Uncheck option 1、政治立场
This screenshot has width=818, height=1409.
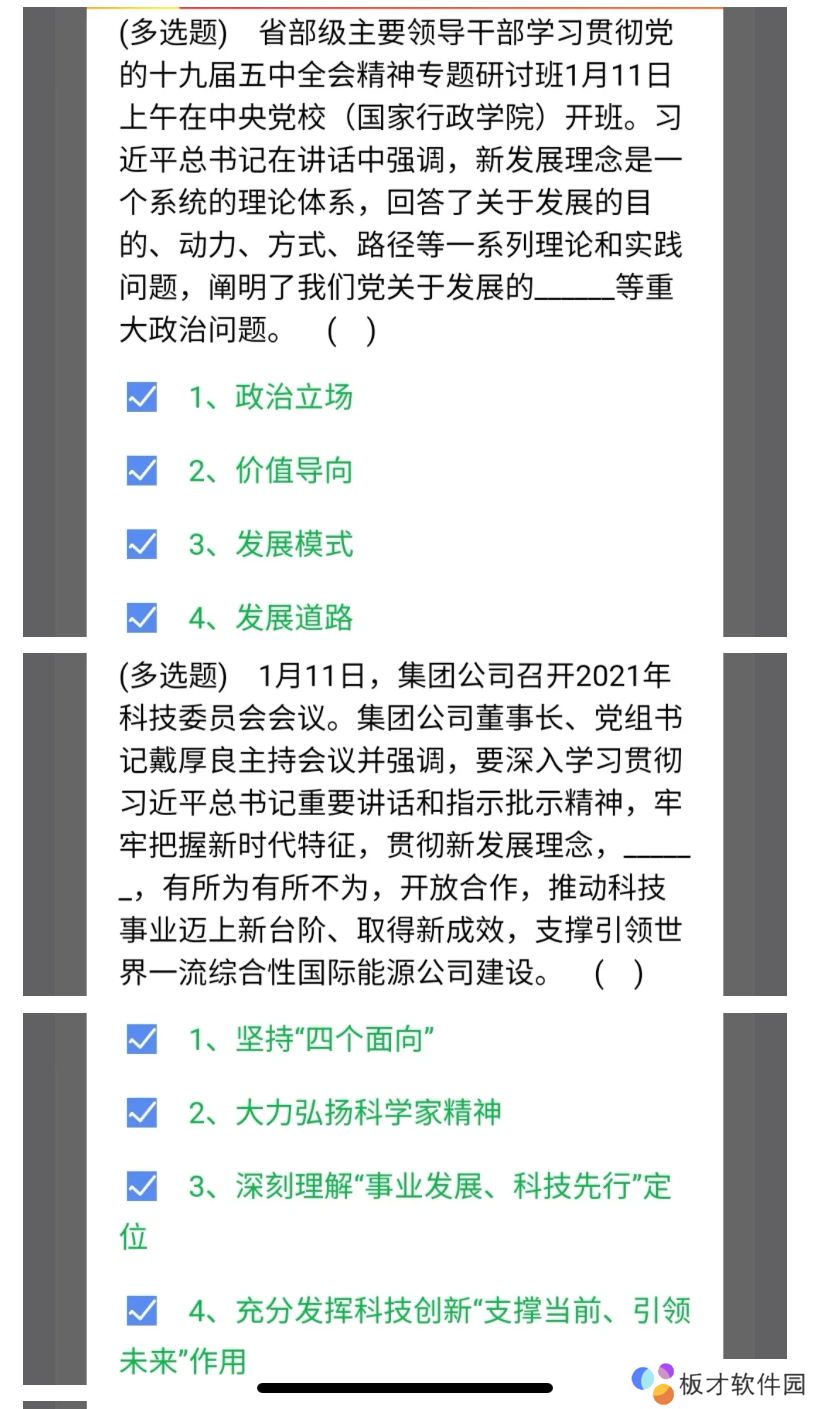pyautogui.click(x=141, y=397)
